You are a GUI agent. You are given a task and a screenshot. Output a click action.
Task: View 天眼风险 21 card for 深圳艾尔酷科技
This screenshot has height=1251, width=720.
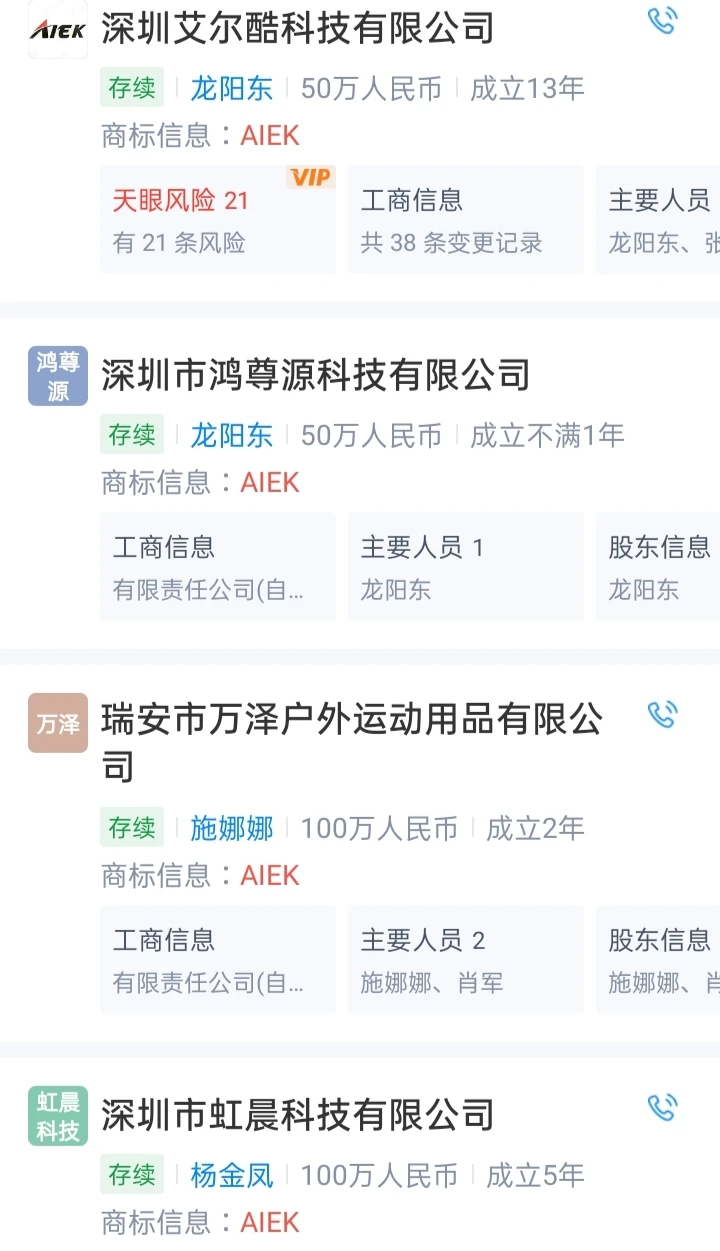(x=217, y=220)
